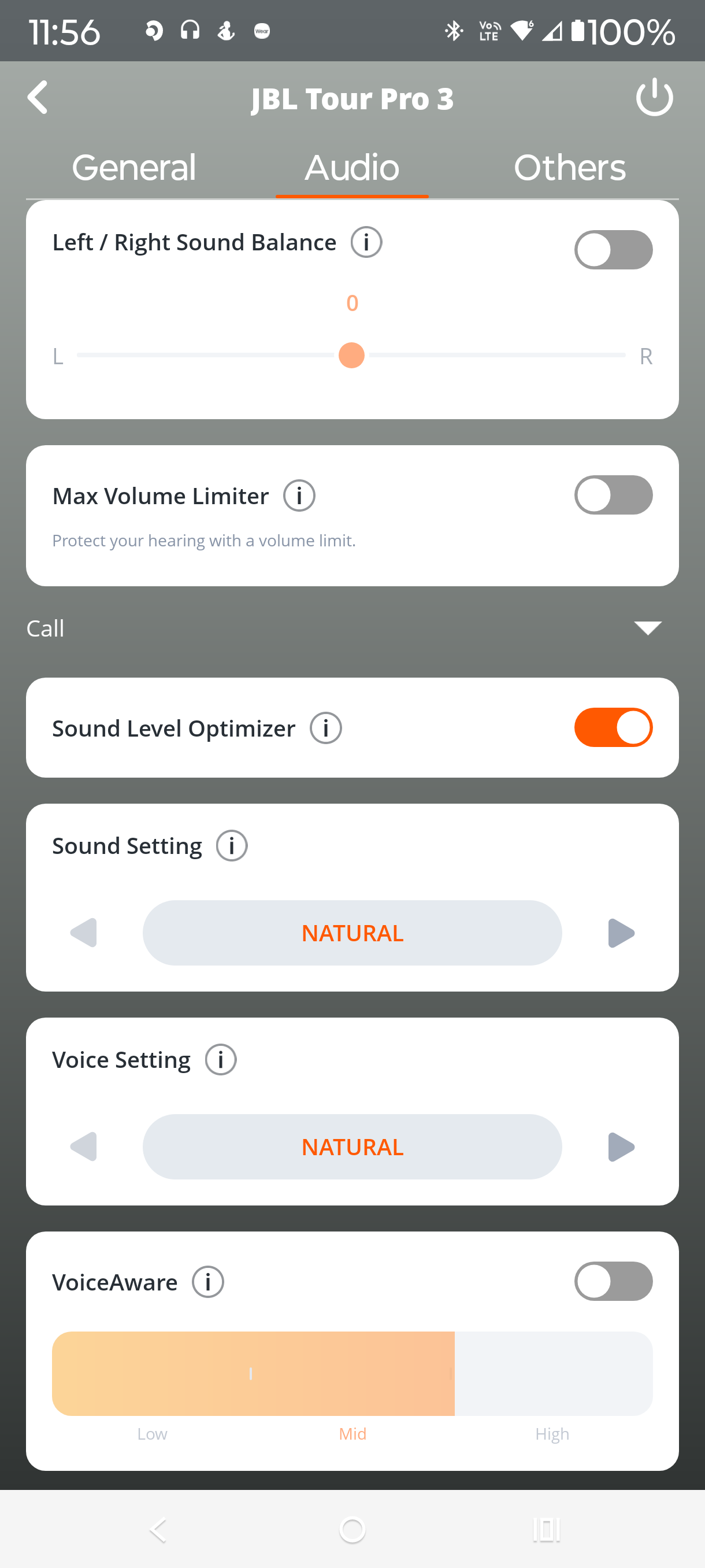
Task: Disable Sound Level Optimizer
Action: 613,727
